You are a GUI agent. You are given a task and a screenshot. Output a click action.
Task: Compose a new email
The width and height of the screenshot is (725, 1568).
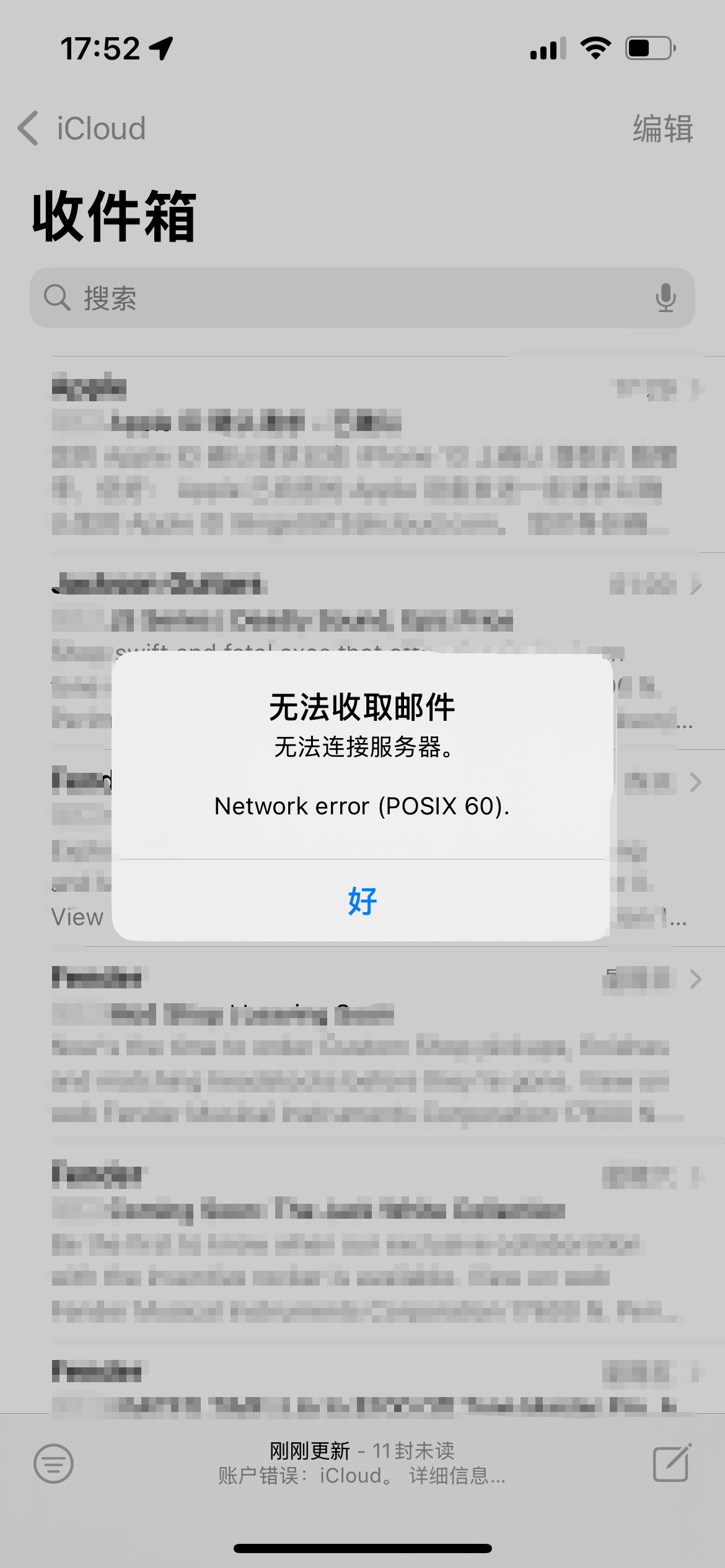[x=672, y=1463]
